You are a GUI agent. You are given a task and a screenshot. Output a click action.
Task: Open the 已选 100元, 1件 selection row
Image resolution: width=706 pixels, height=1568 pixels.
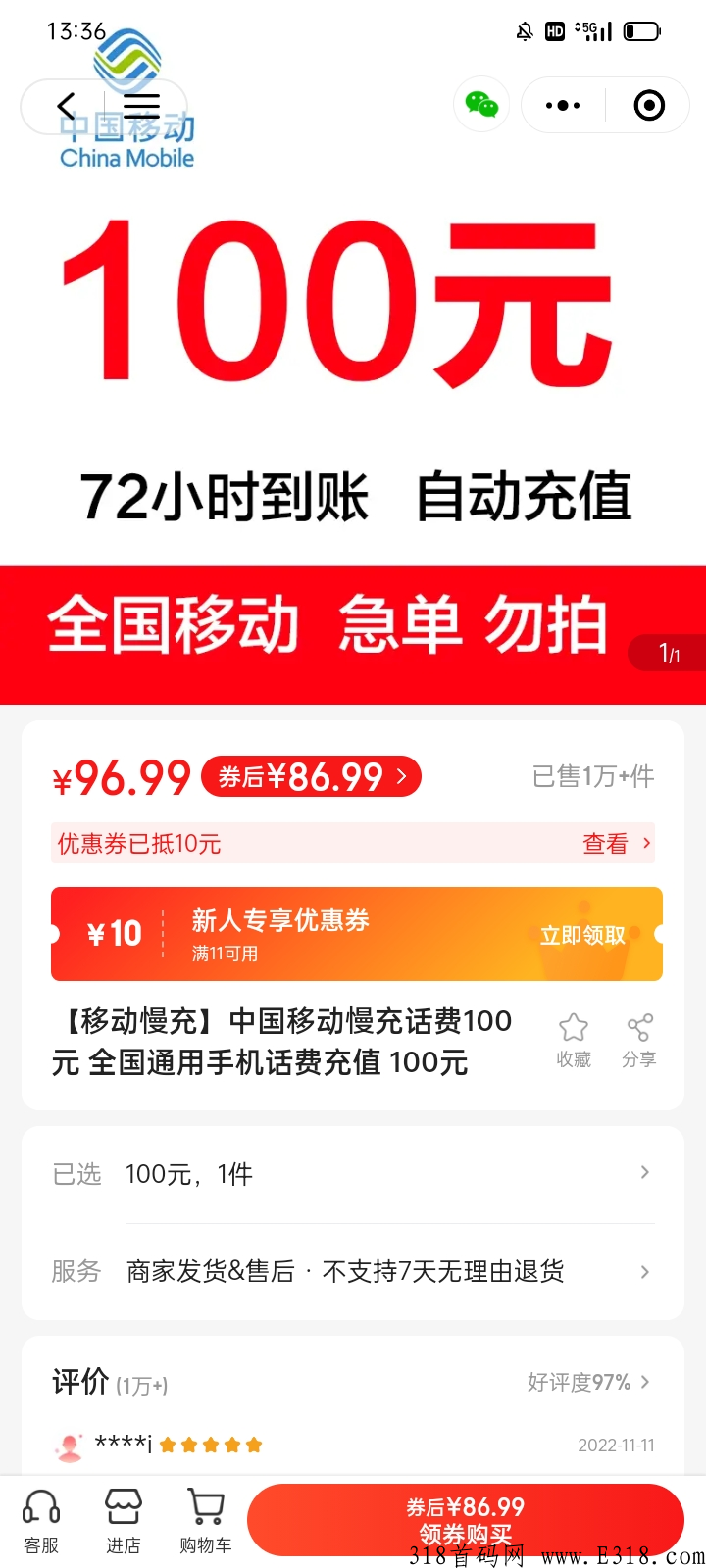(353, 1174)
